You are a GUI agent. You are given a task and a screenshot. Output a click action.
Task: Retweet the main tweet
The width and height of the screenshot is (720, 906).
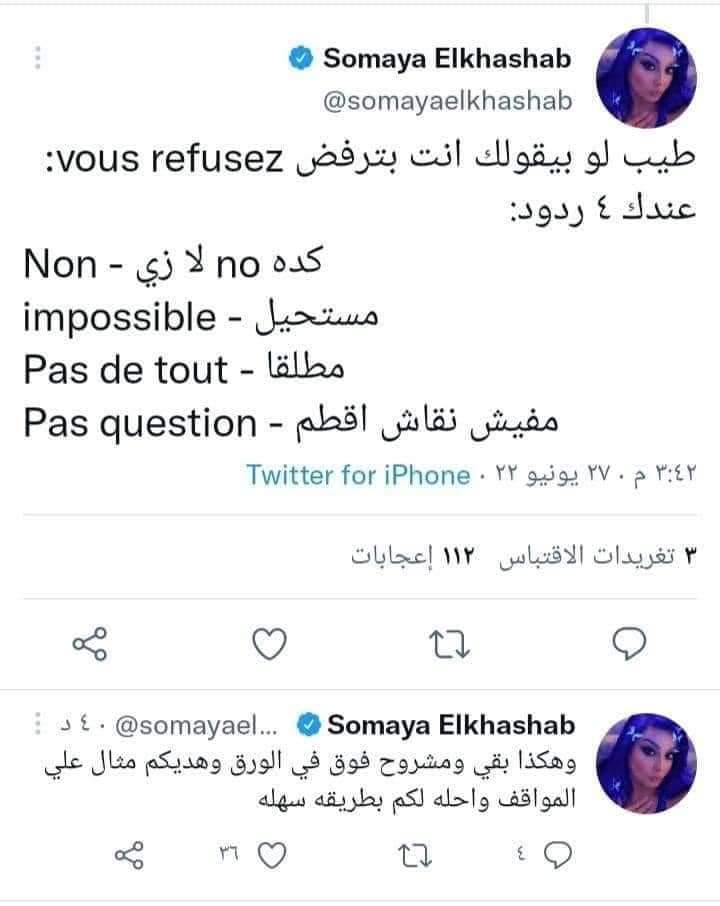(449, 645)
